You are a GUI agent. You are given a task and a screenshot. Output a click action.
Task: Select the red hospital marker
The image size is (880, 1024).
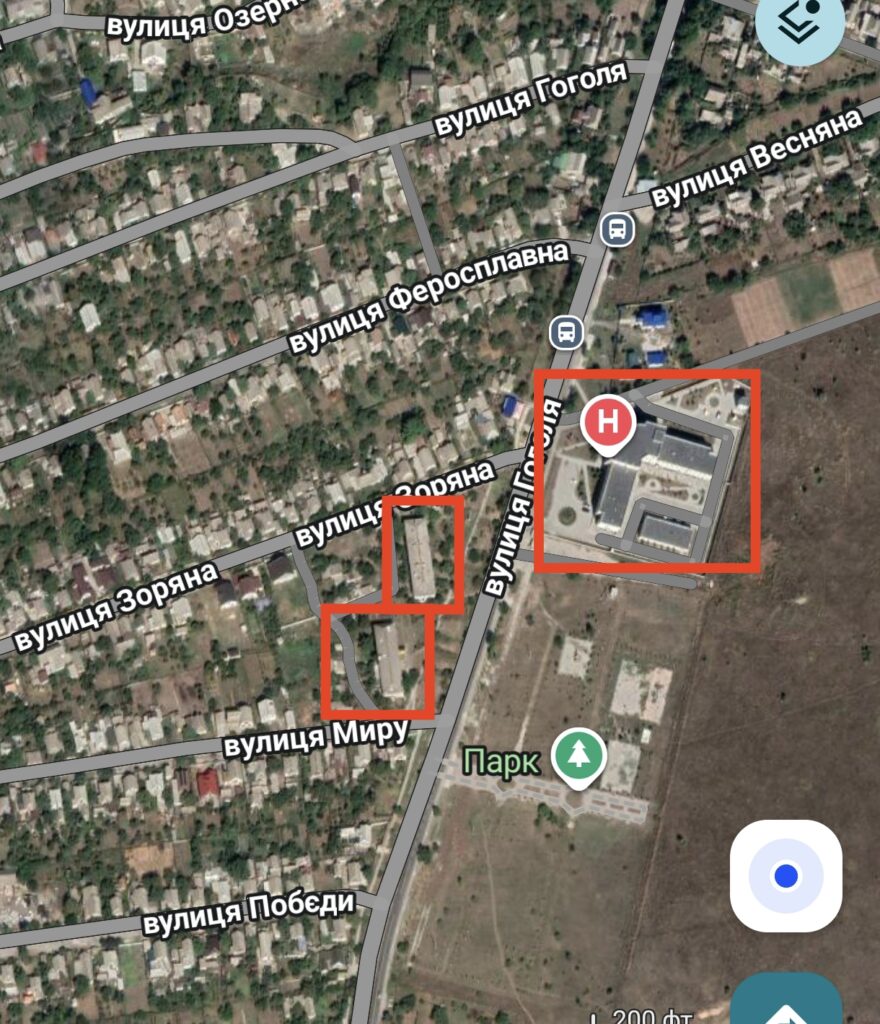(x=607, y=423)
